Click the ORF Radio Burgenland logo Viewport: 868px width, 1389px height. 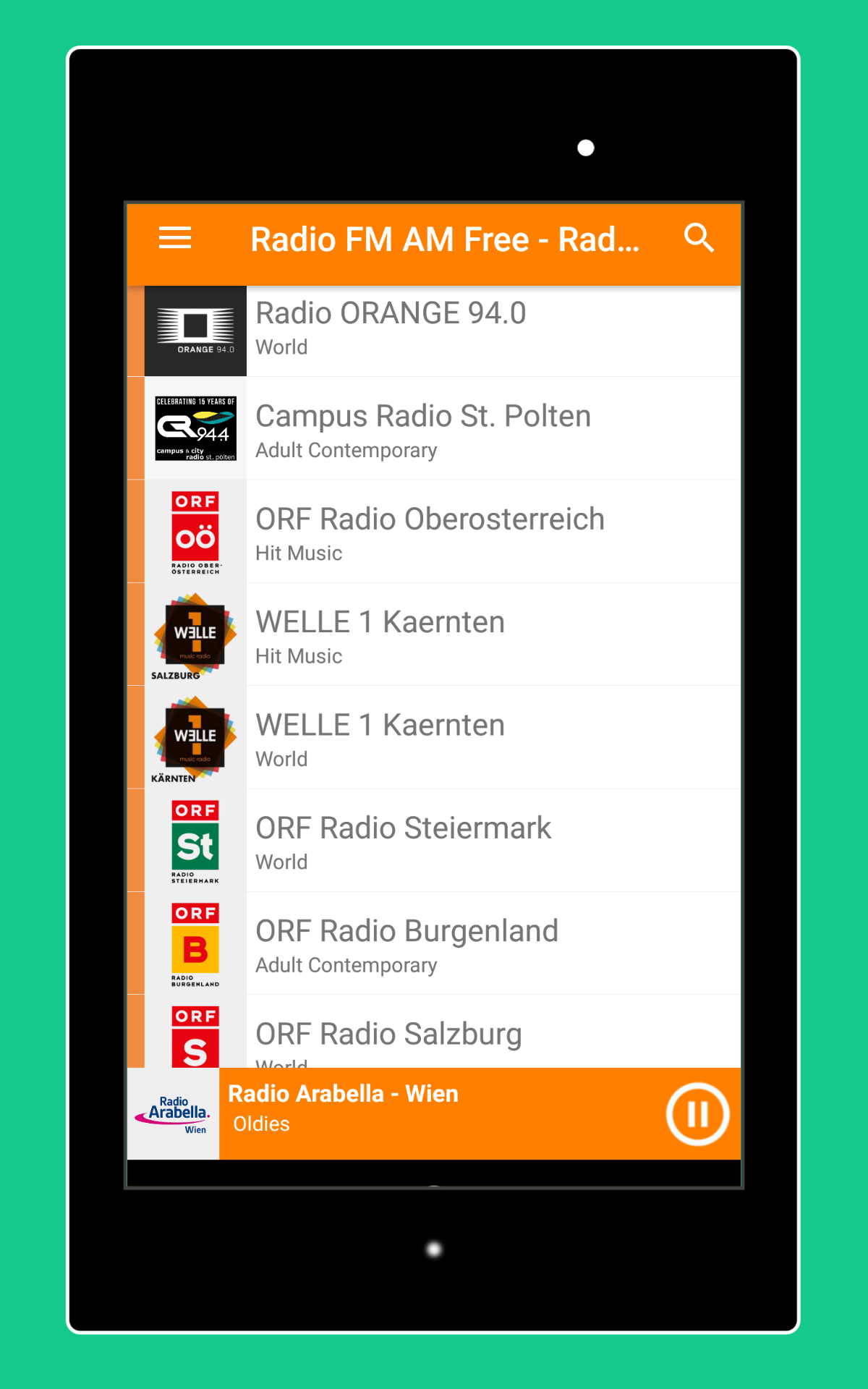coord(195,943)
